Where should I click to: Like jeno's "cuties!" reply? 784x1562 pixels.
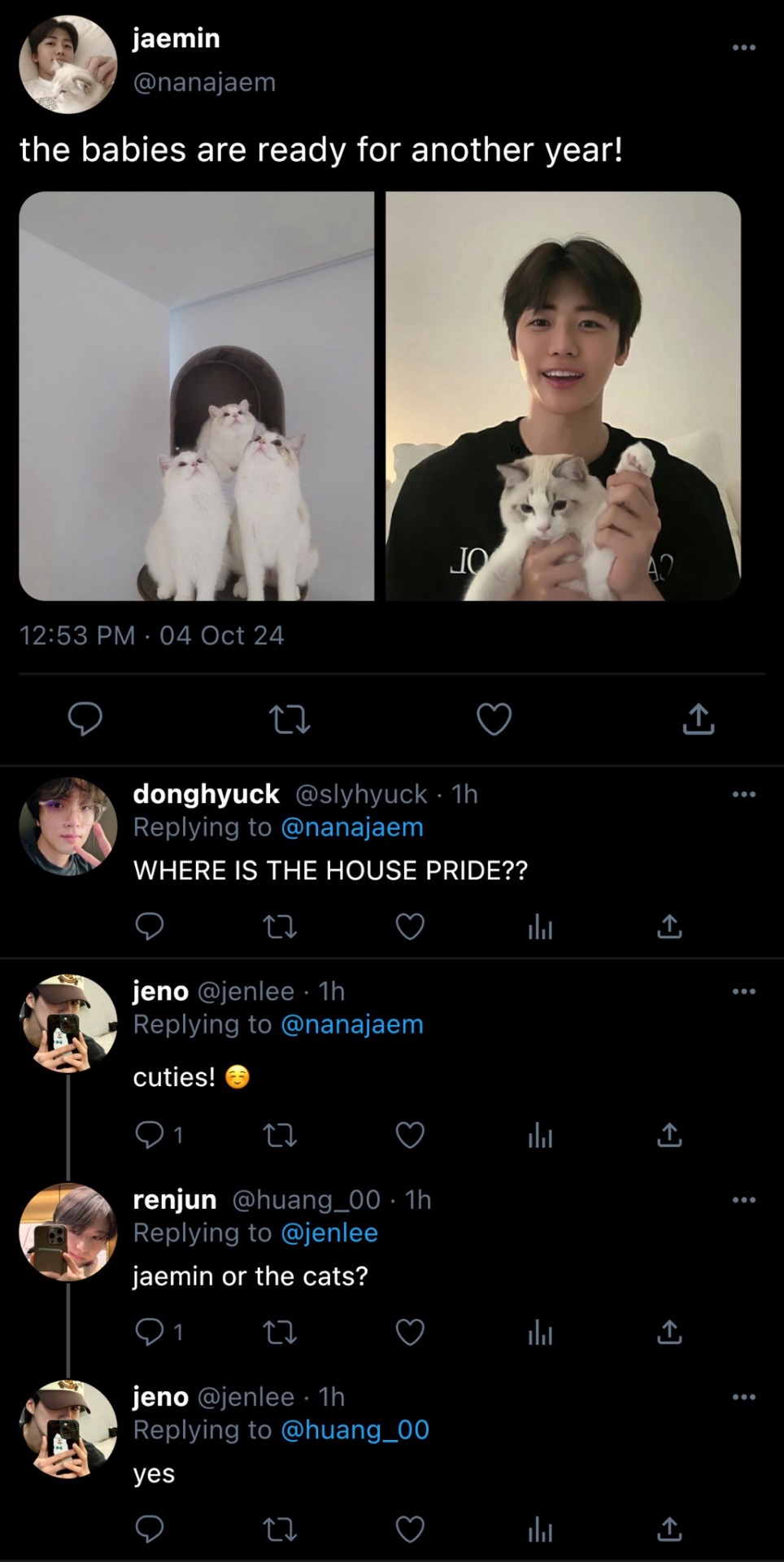410,1135
